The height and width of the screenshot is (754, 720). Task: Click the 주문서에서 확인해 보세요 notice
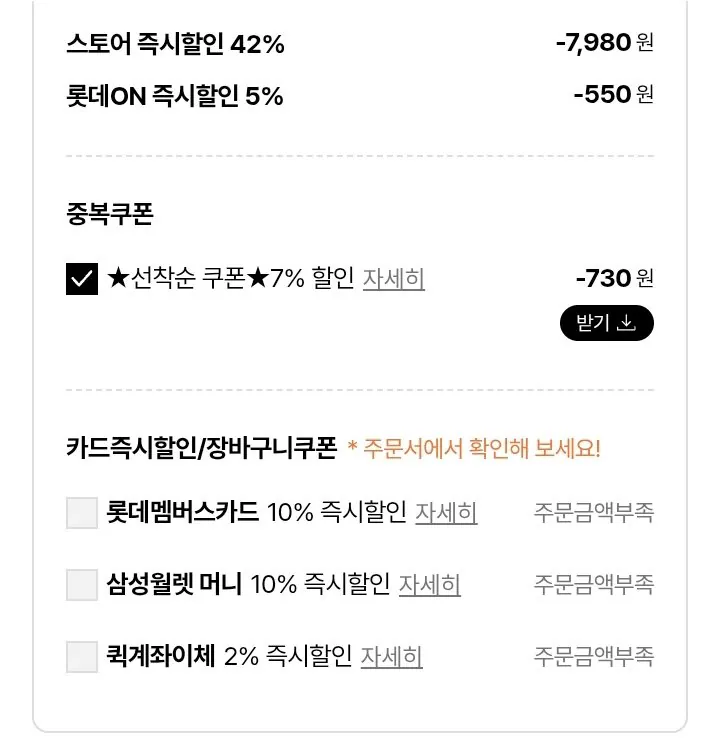473,448
